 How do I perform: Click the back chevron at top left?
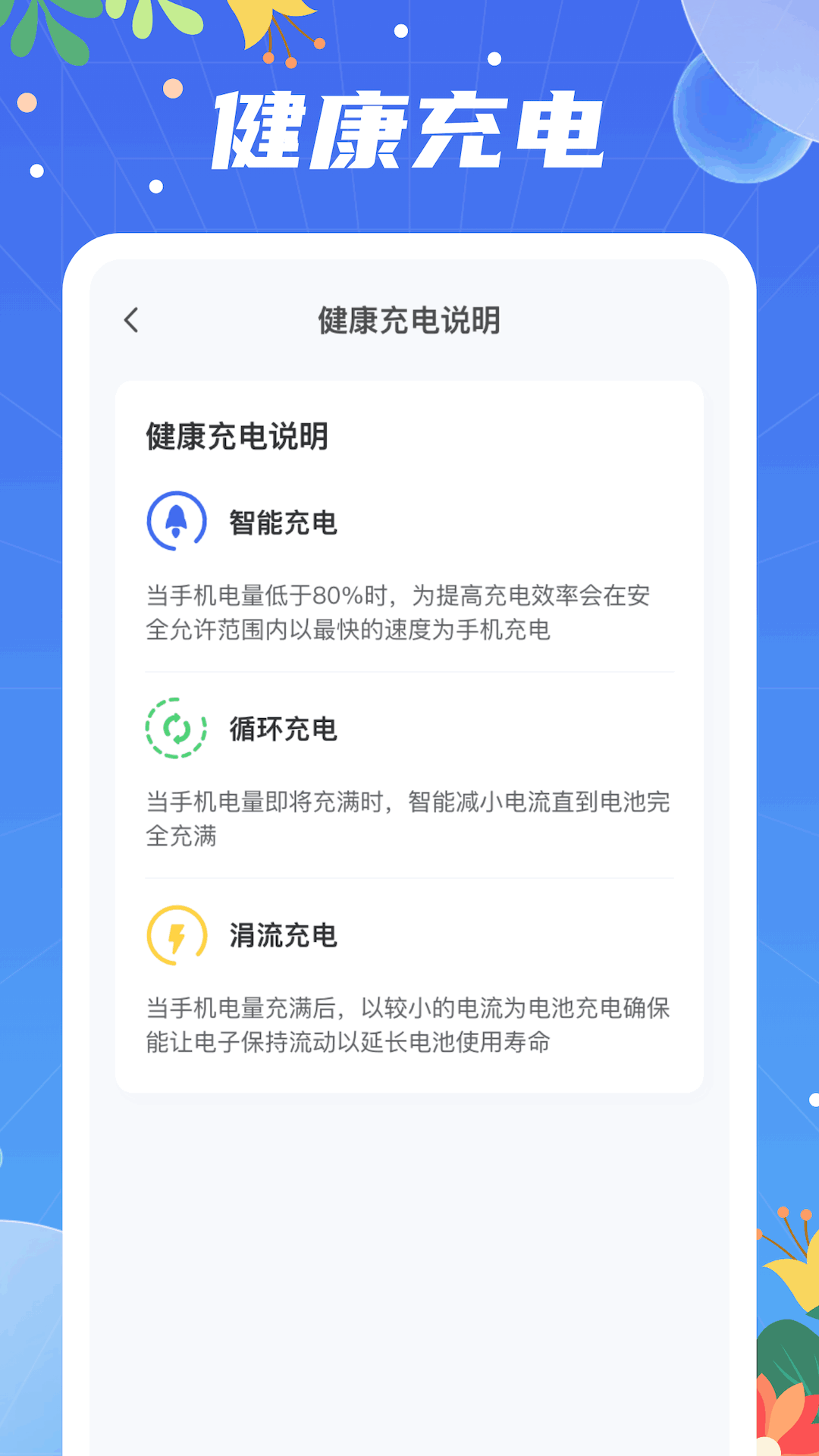point(132,319)
